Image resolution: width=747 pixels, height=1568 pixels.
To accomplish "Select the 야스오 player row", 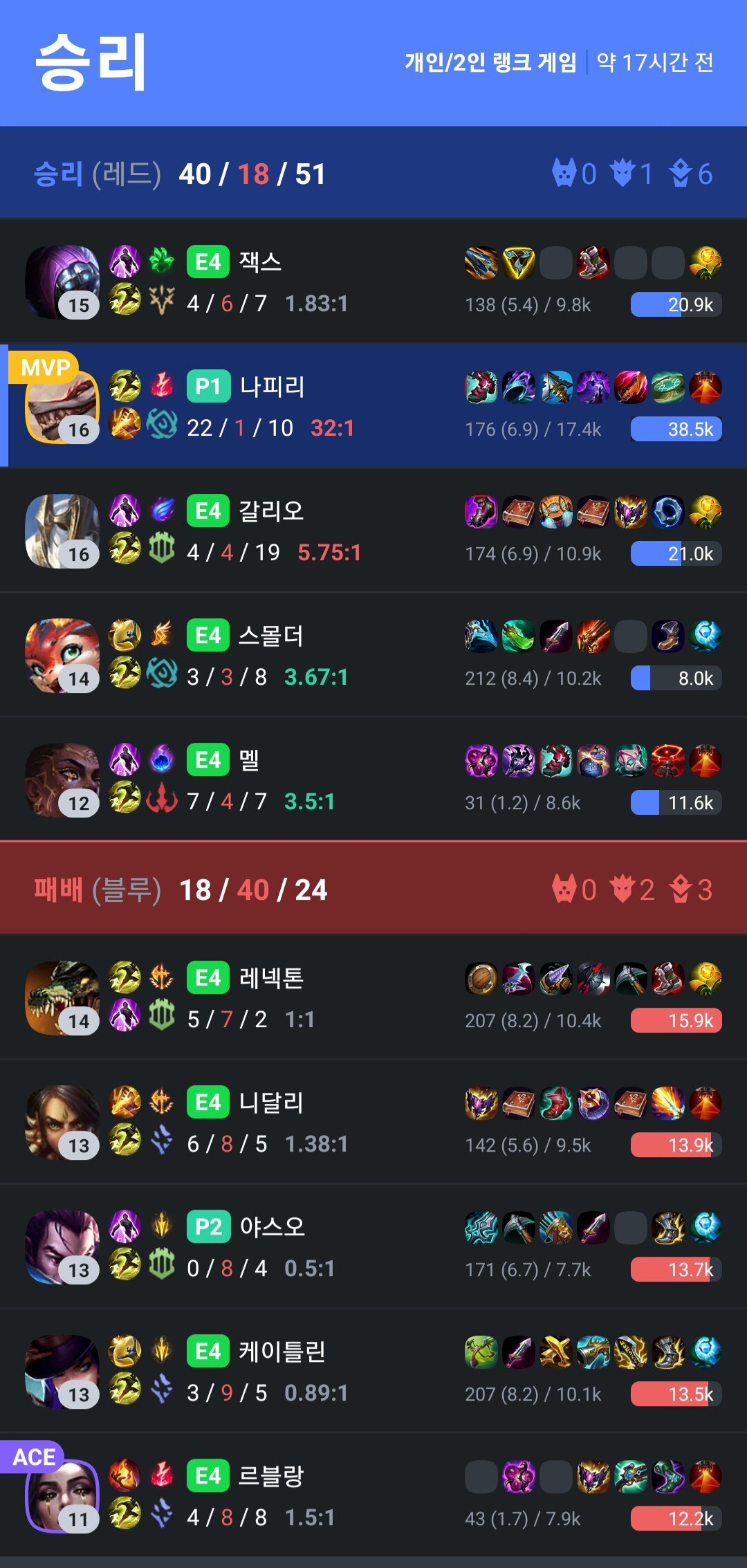I will 373,1246.
